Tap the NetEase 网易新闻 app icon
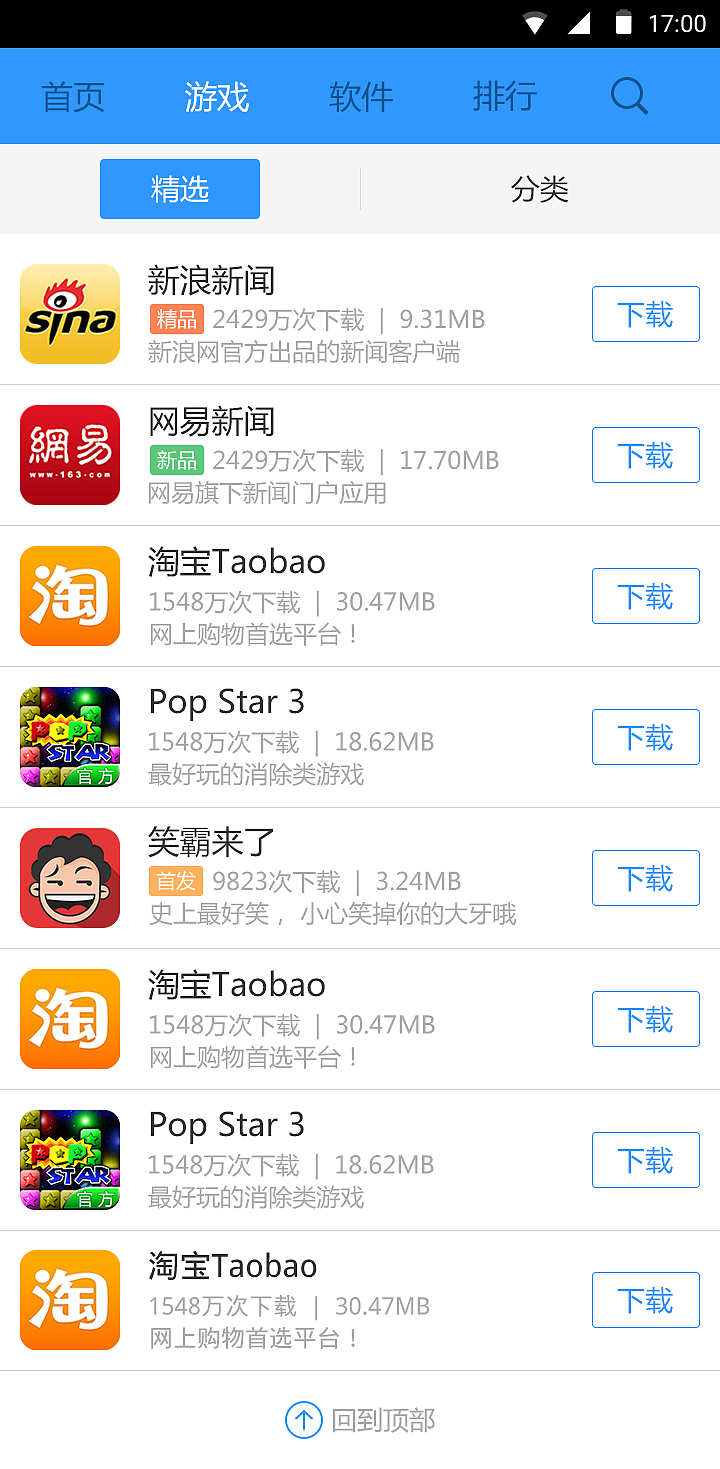Image resolution: width=720 pixels, height=1469 pixels. [x=70, y=455]
